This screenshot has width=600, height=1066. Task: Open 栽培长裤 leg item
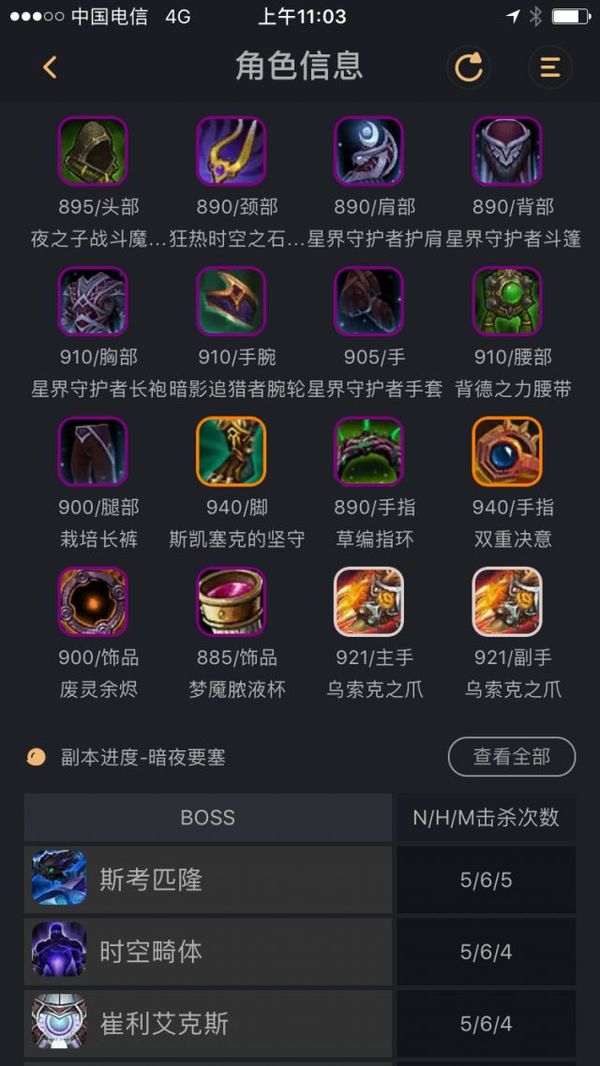click(93, 451)
